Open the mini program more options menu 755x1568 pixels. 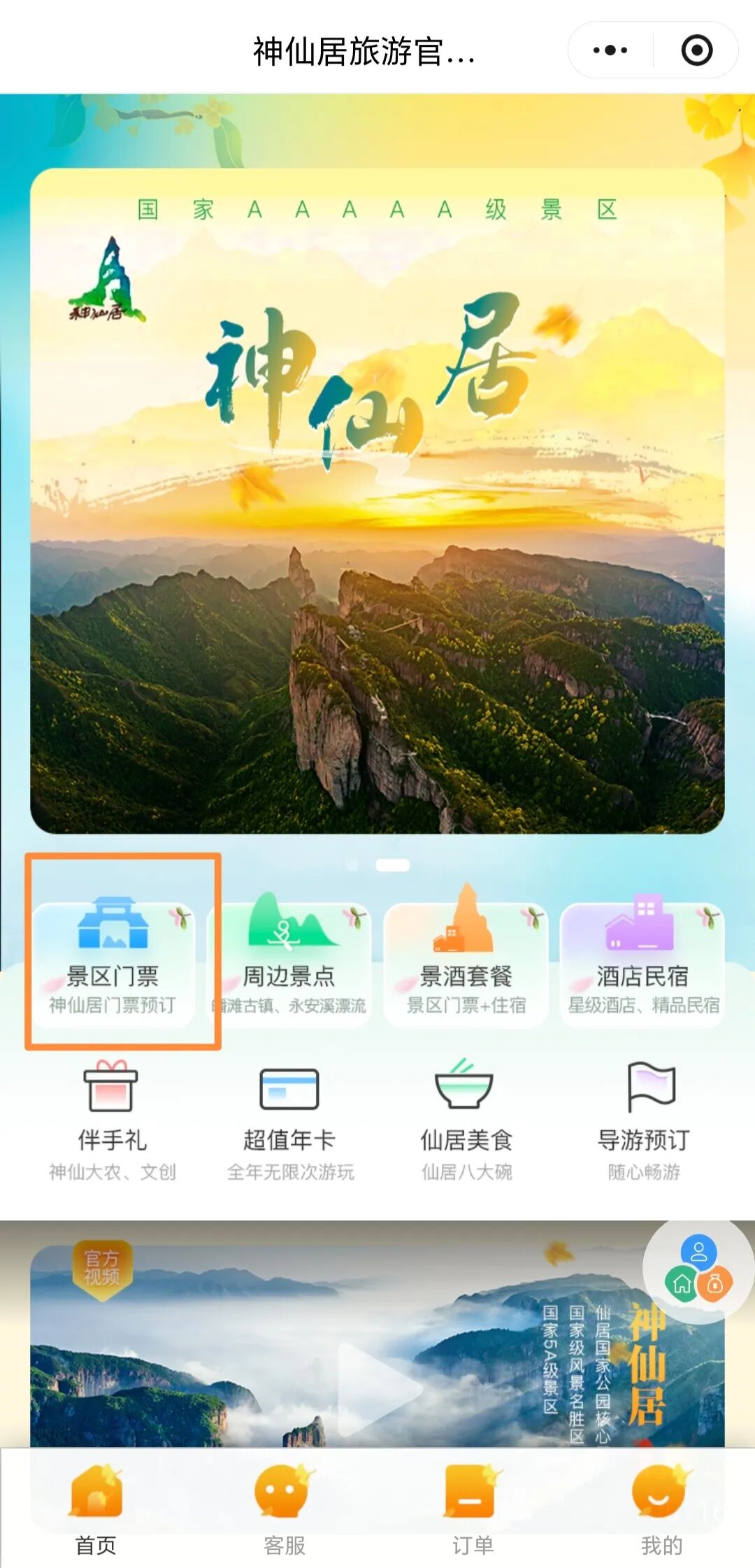coord(610,50)
